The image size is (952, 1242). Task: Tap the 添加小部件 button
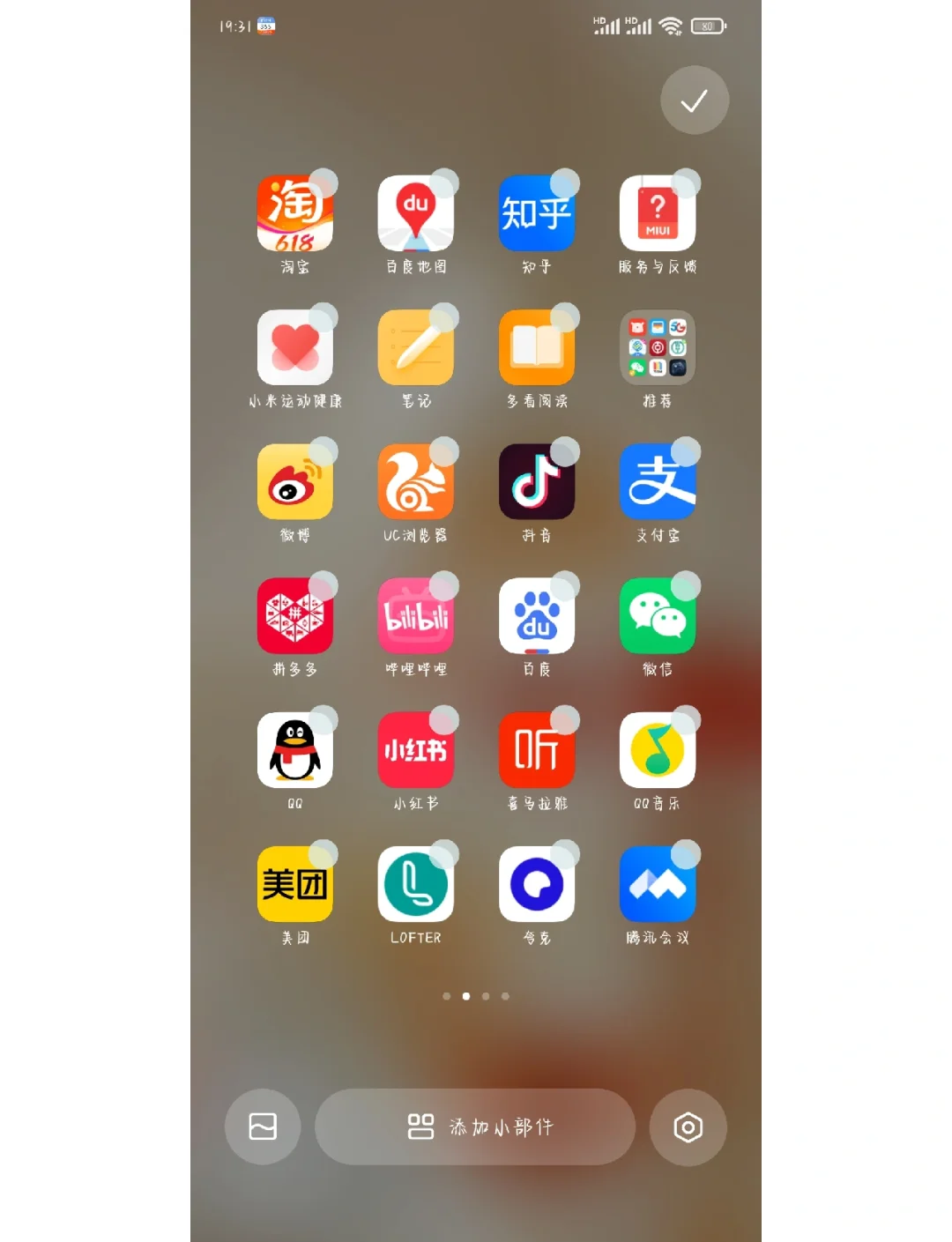click(x=475, y=1127)
